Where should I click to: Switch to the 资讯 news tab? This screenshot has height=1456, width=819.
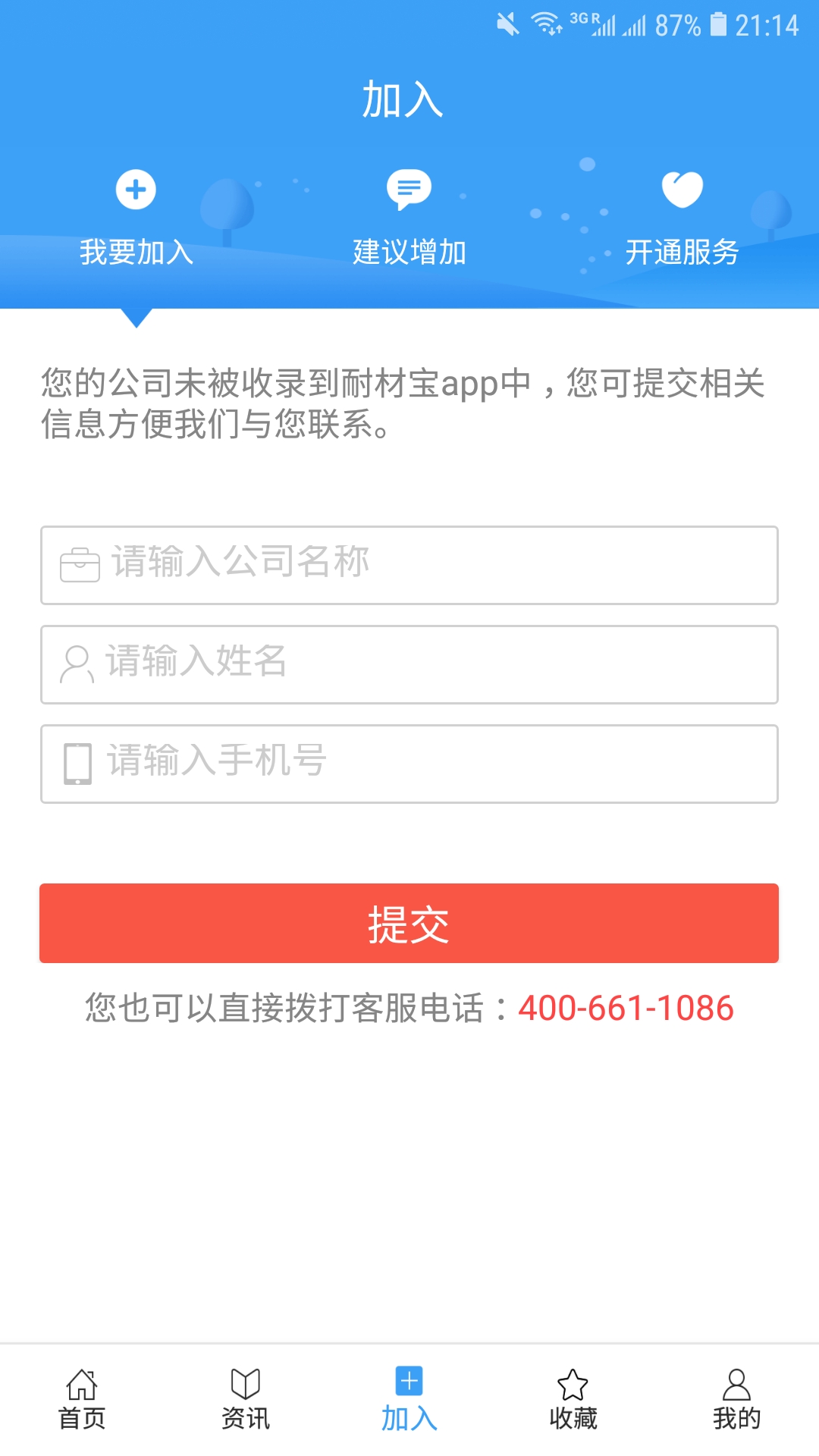(246, 1399)
